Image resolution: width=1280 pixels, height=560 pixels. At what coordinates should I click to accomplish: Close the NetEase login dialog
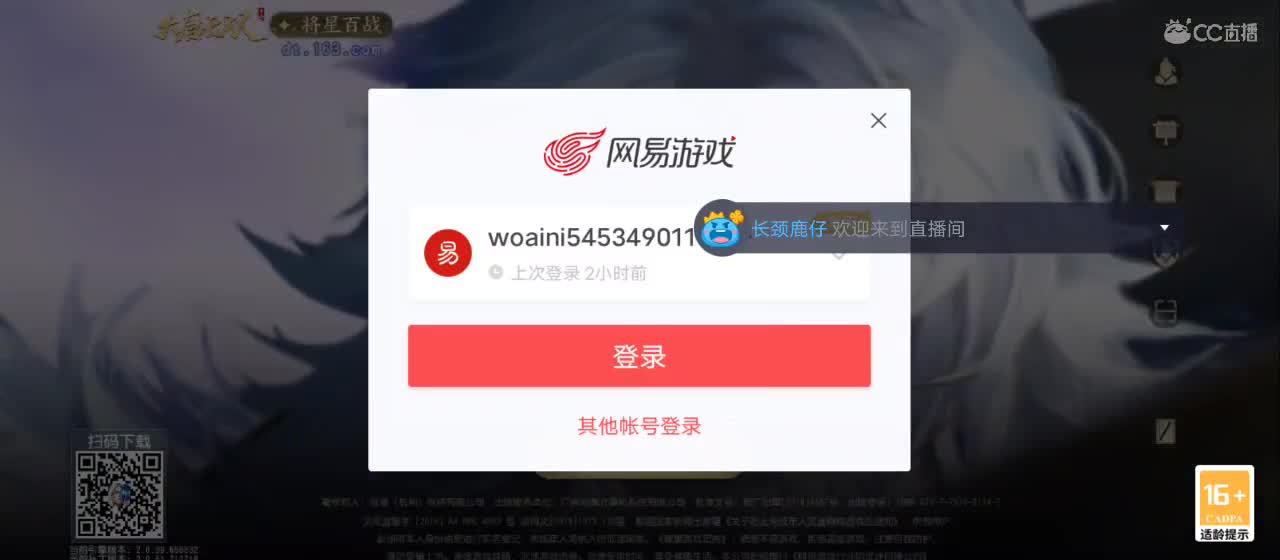[x=878, y=121]
